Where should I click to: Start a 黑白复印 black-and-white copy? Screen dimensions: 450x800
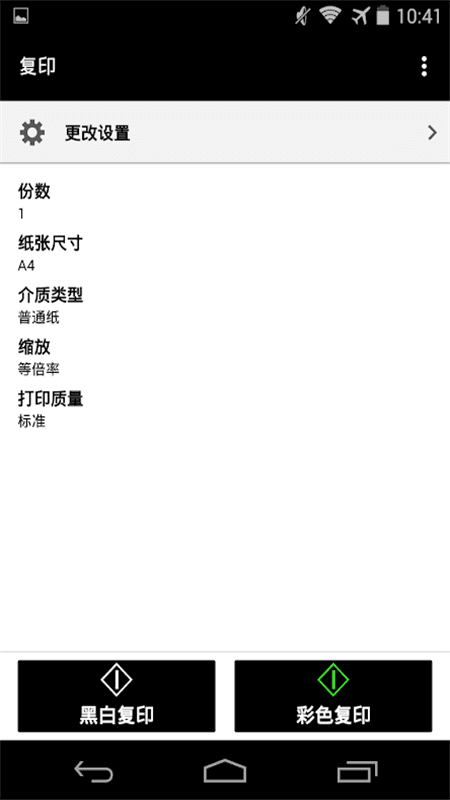pyautogui.click(x=116, y=696)
